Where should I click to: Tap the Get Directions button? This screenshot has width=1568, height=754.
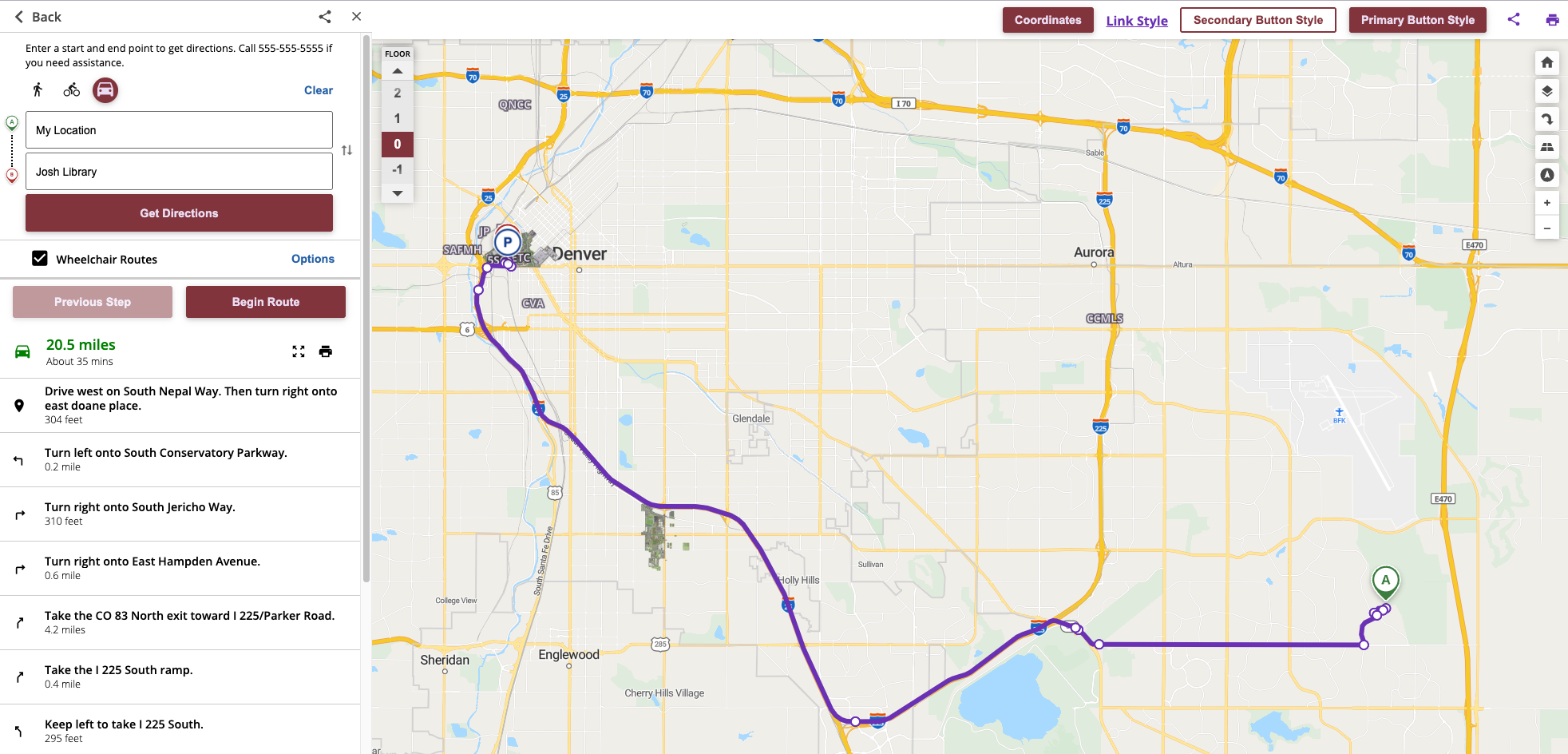click(x=179, y=213)
